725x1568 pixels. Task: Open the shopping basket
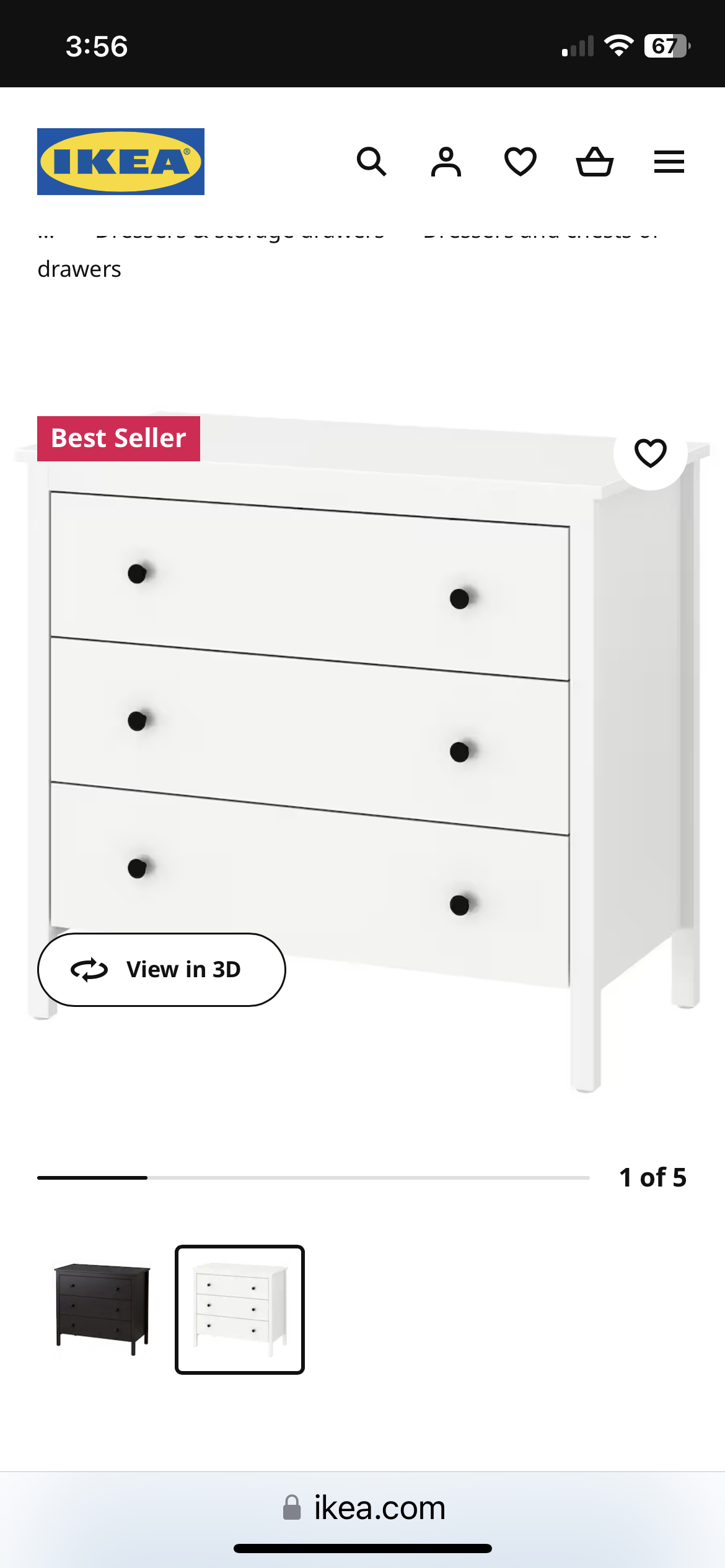tap(594, 162)
